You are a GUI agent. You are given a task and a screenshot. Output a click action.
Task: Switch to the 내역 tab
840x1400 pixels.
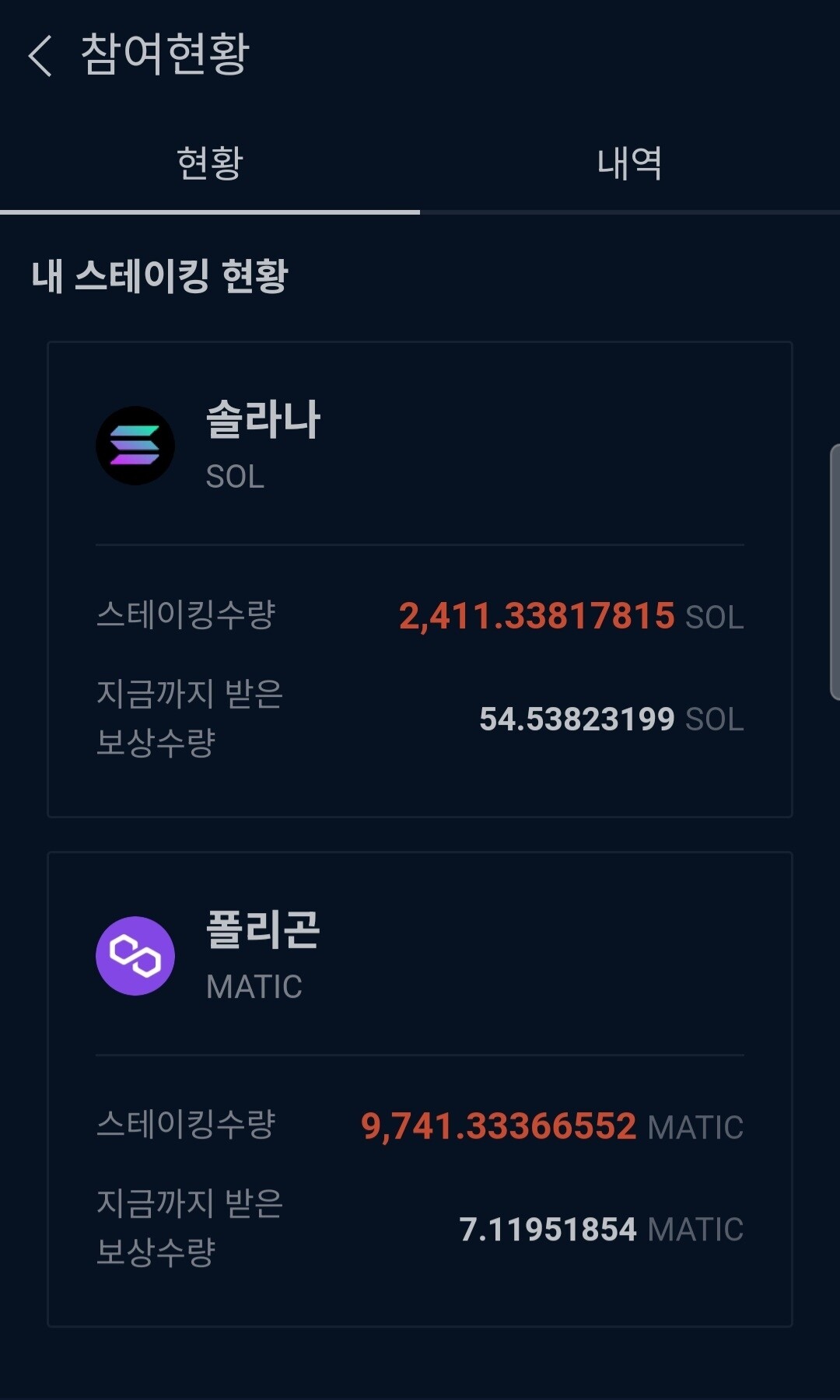[630, 161]
